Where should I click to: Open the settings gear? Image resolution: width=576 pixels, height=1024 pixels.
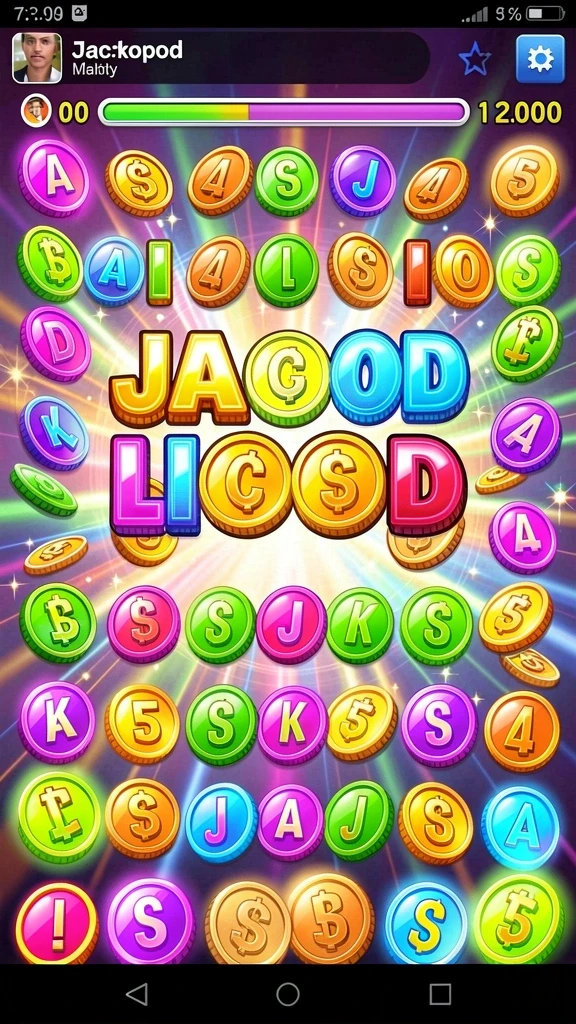coord(540,59)
